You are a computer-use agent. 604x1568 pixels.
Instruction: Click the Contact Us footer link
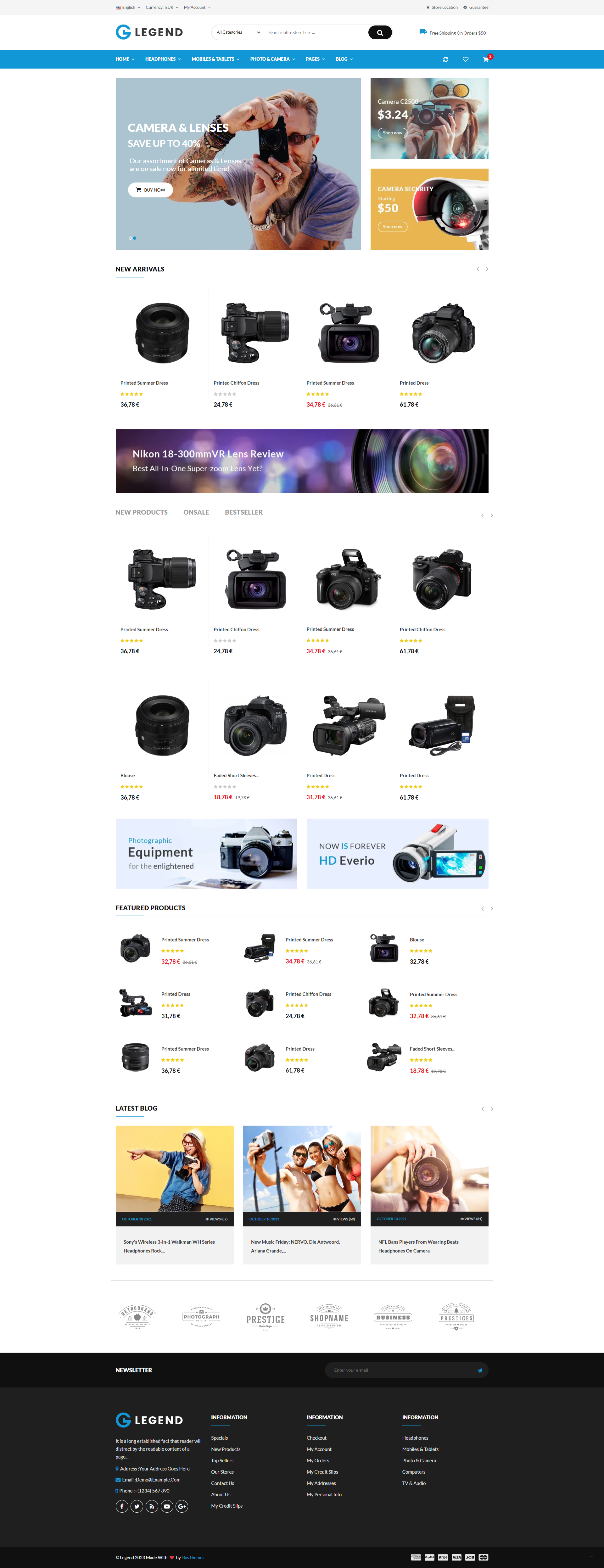pos(222,1483)
